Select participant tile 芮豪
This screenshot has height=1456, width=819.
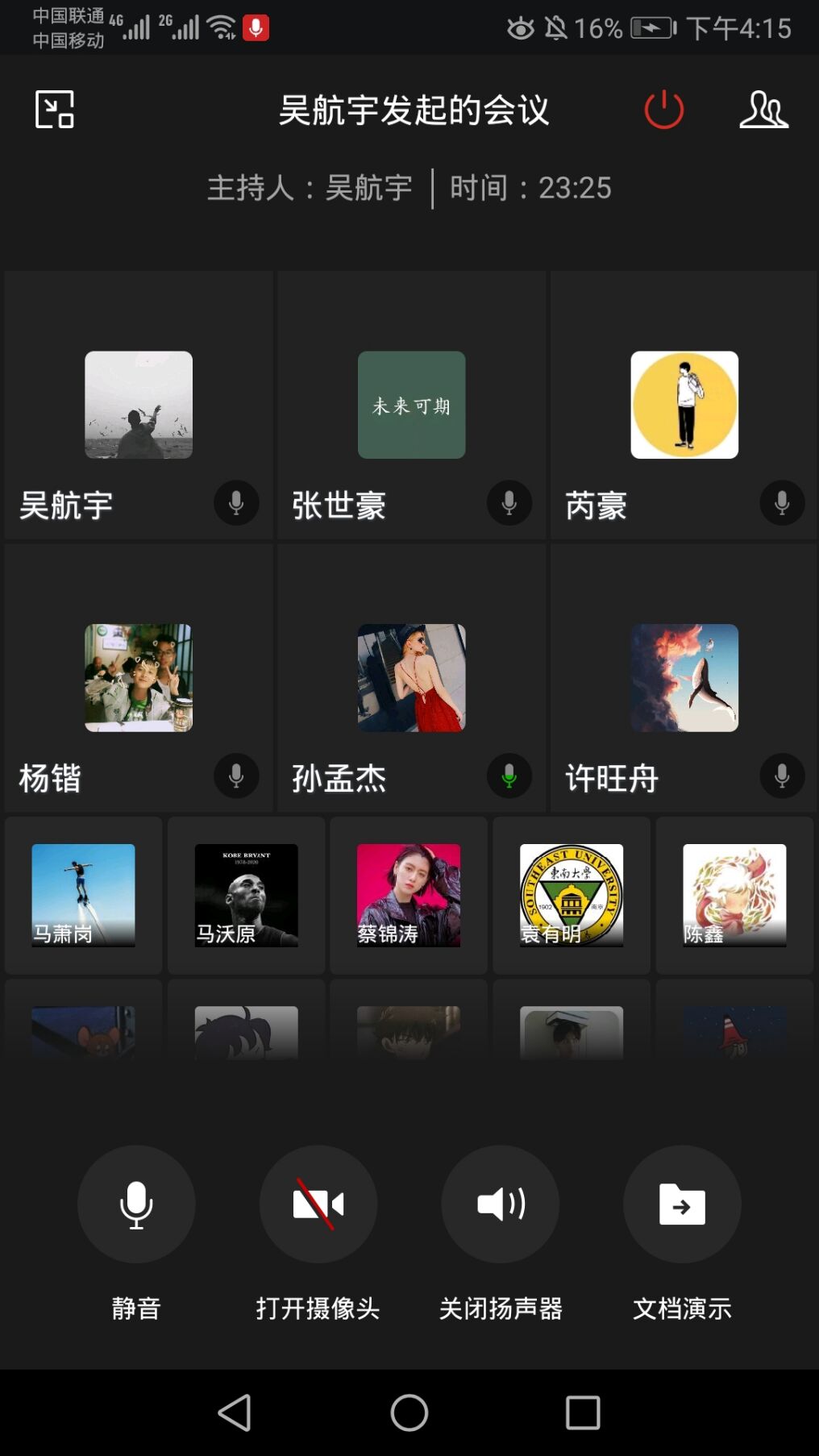(x=684, y=405)
